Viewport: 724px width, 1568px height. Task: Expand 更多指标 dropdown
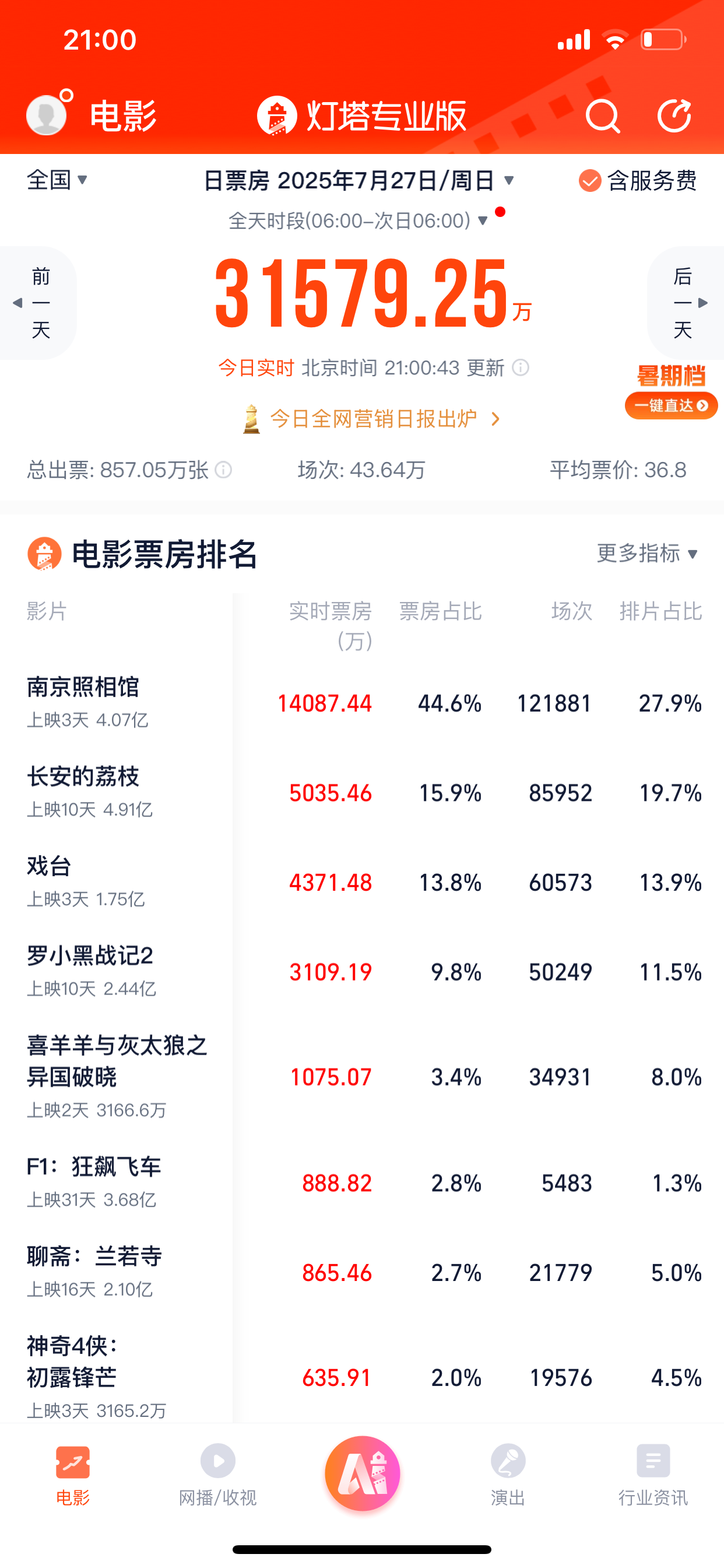pyautogui.click(x=647, y=554)
